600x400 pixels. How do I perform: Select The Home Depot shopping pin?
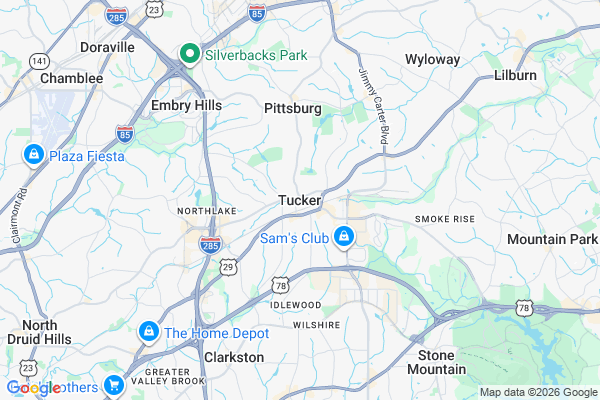148,332
